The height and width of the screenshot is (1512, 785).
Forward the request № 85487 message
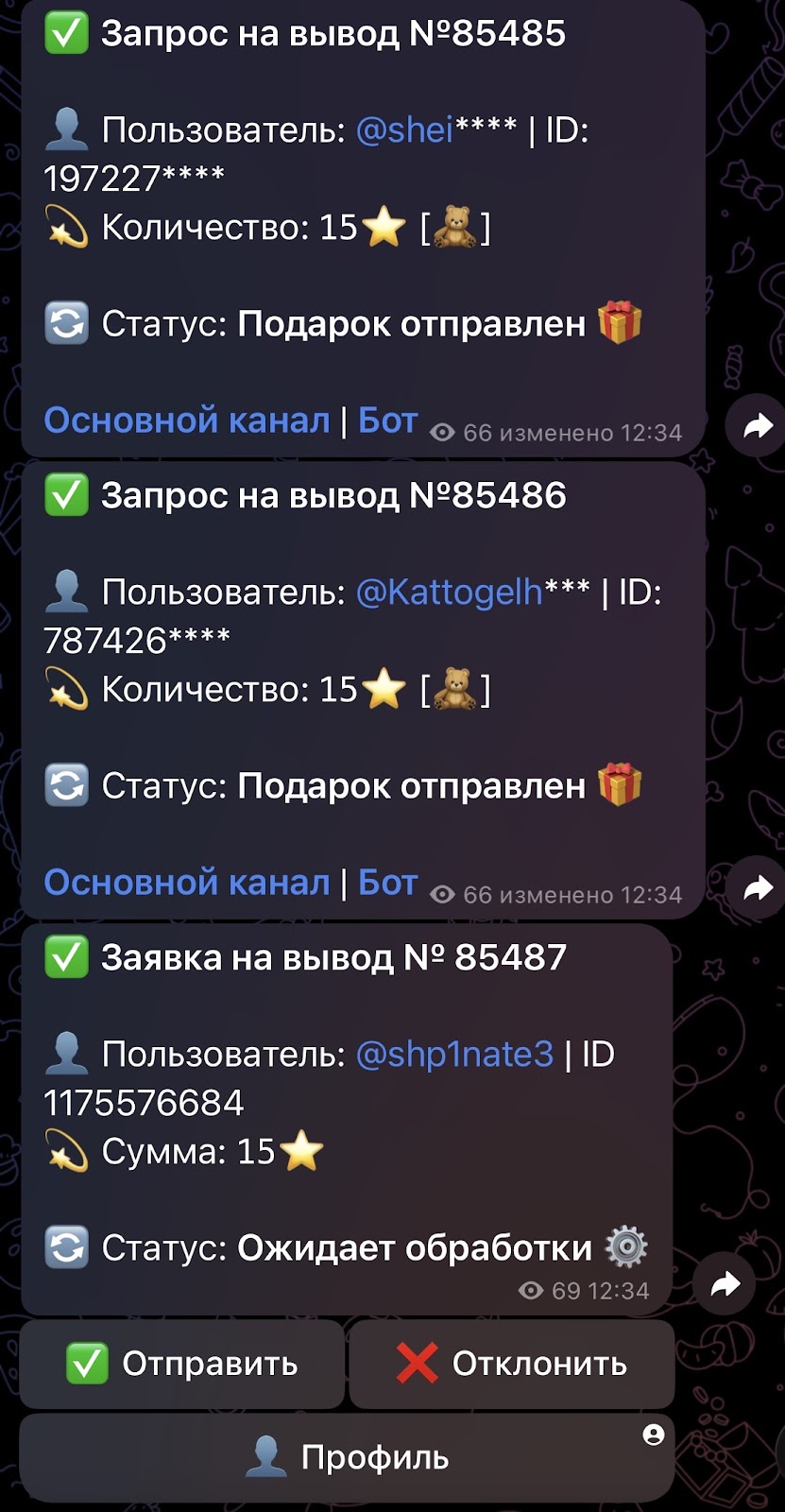(x=725, y=1283)
